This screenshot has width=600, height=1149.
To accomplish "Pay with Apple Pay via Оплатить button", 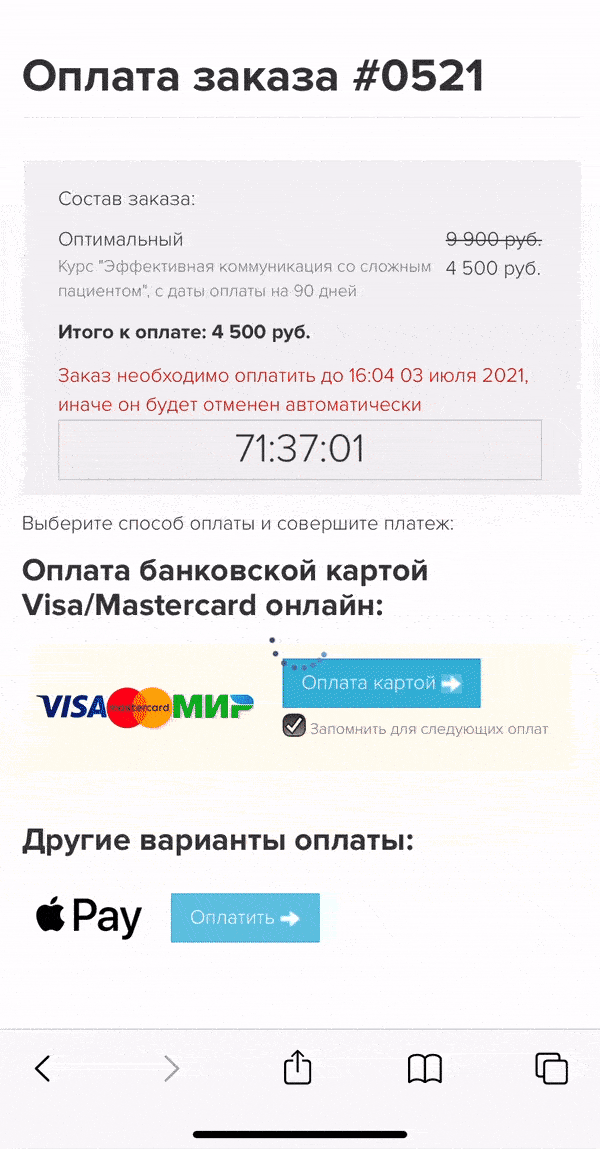I will tap(245, 918).
